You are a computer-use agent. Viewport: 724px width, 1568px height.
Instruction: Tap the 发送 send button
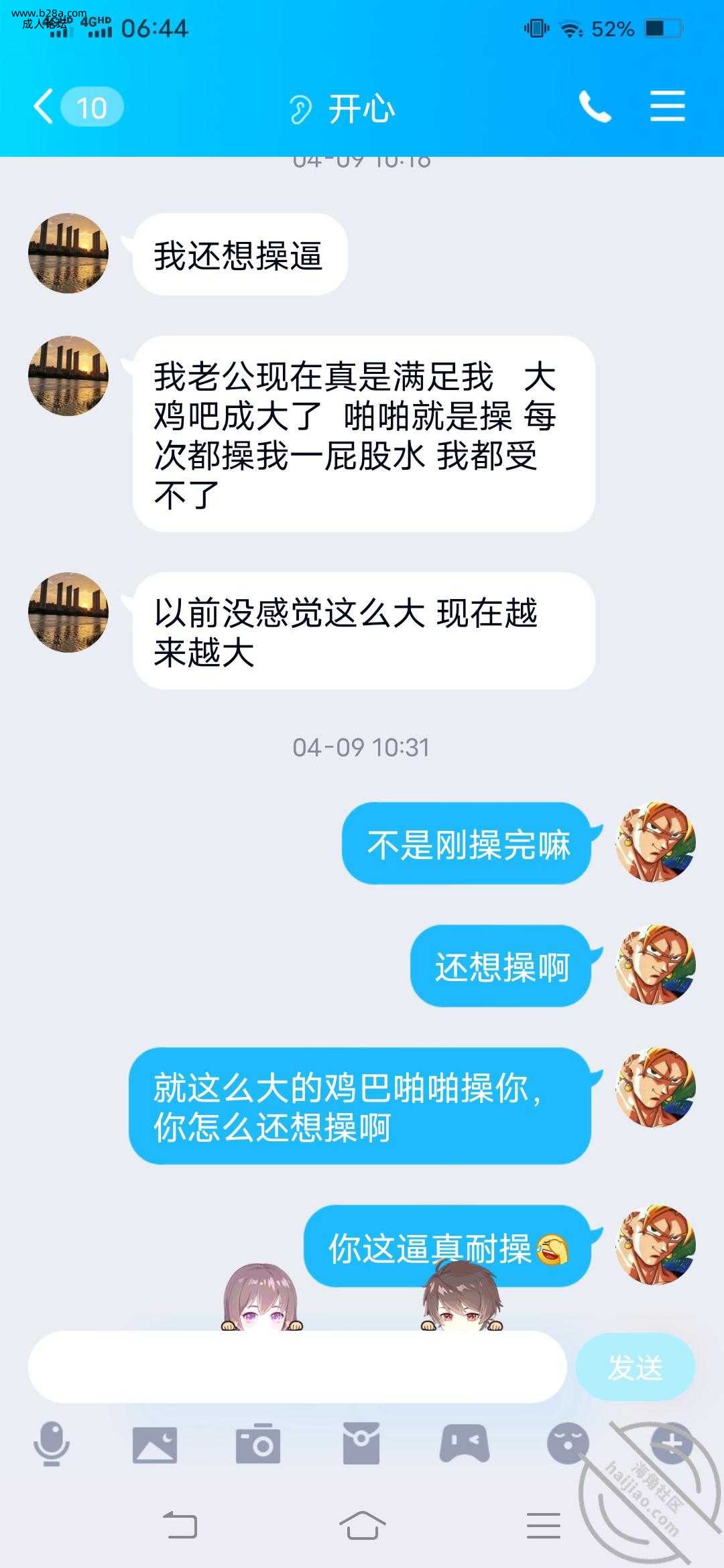(x=635, y=1367)
